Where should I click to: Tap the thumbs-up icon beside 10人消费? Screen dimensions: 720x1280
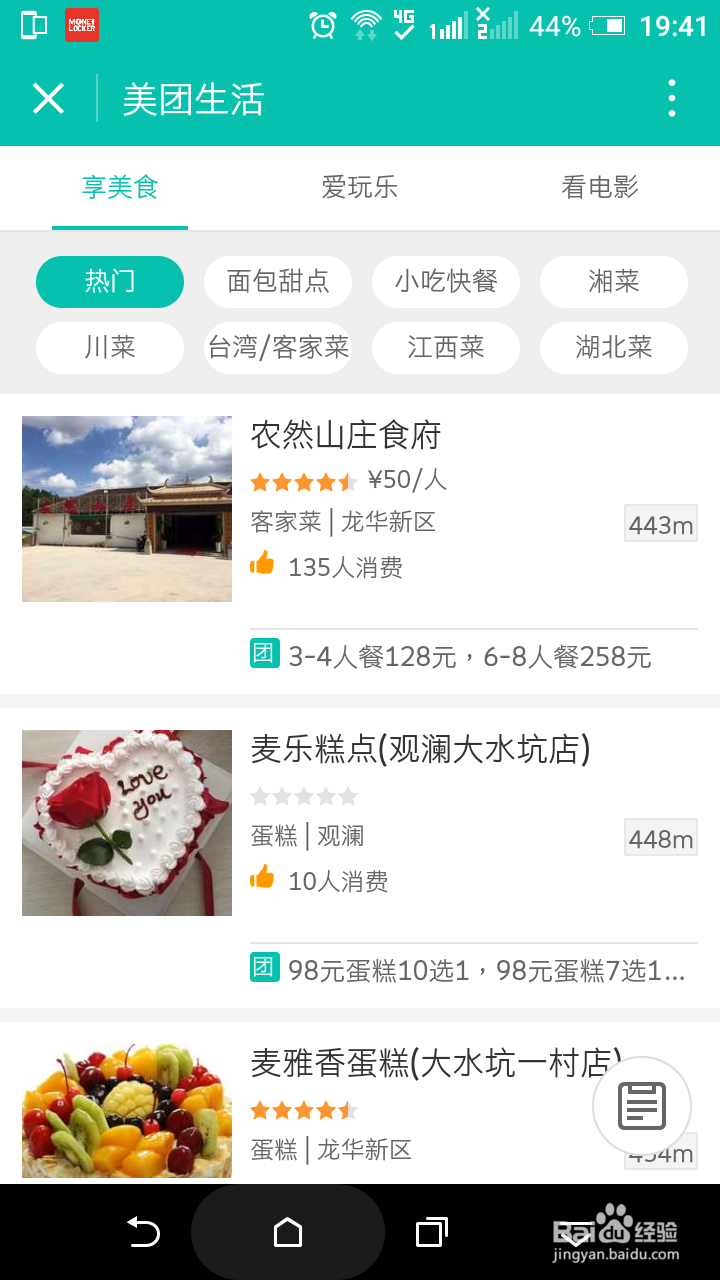(262, 878)
